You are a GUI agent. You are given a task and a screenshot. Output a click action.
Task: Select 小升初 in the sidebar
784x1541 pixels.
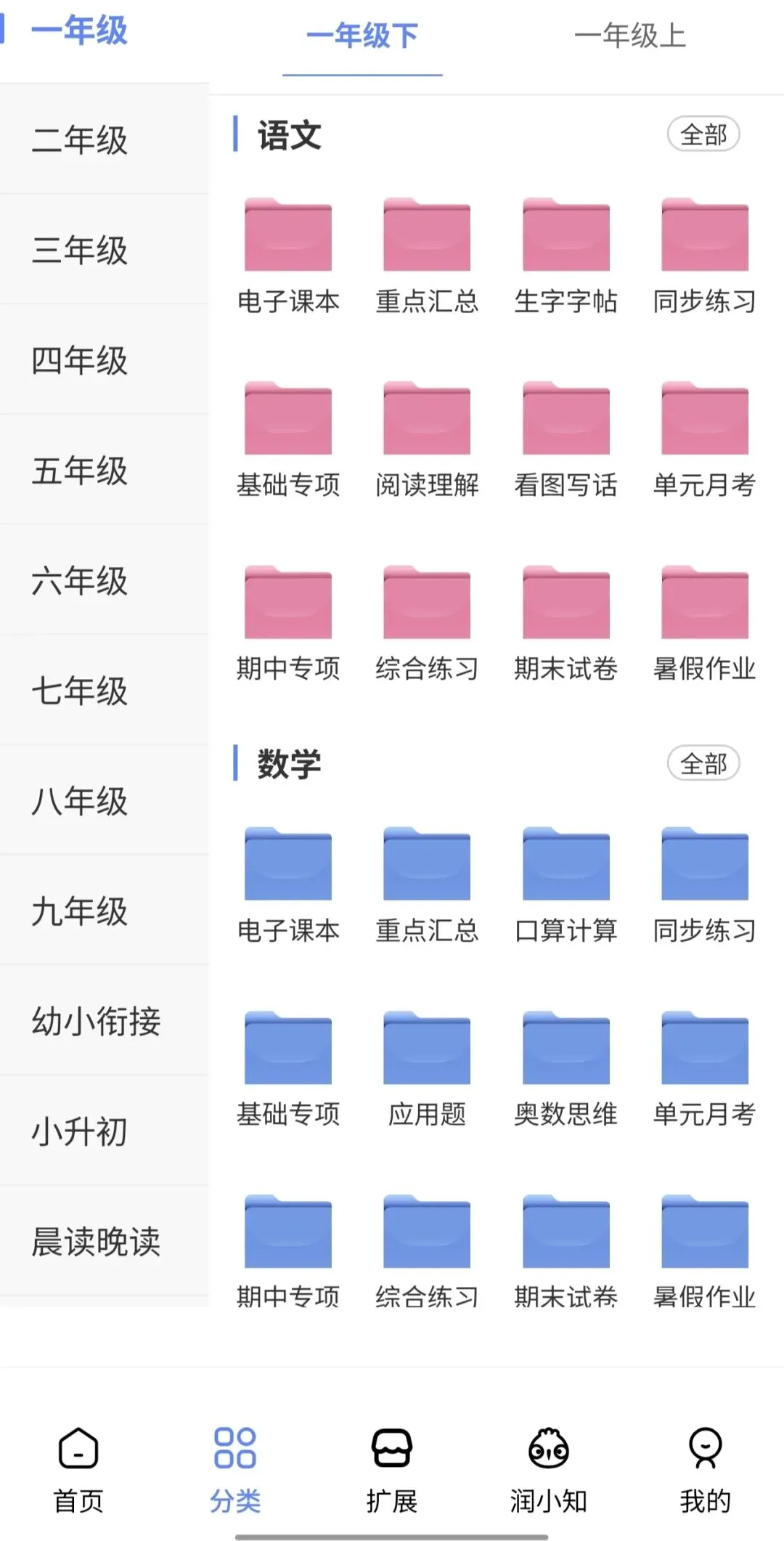[105, 1131]
